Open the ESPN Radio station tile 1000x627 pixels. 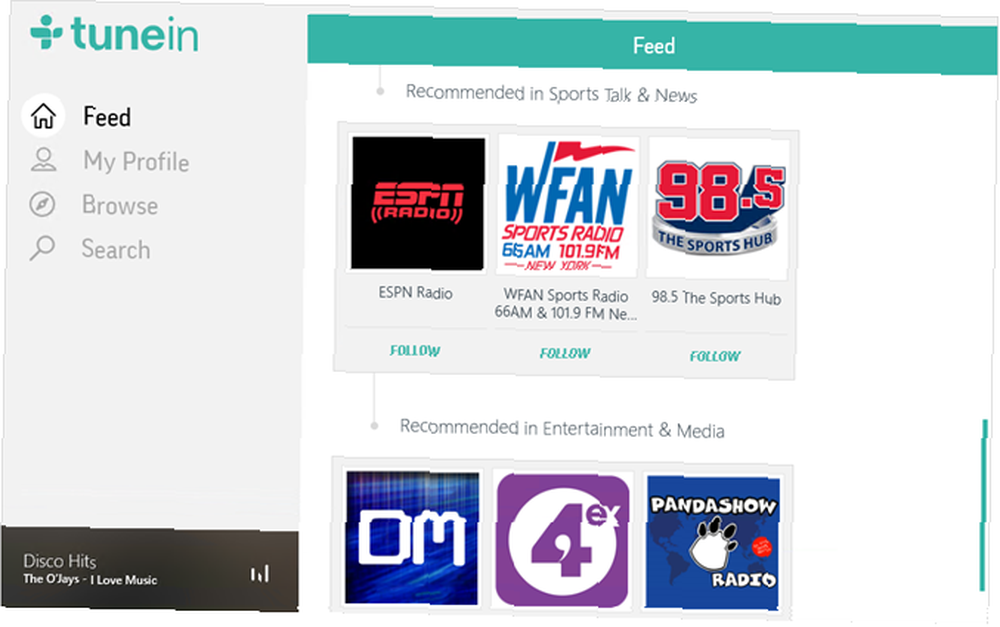coord(419,204)
